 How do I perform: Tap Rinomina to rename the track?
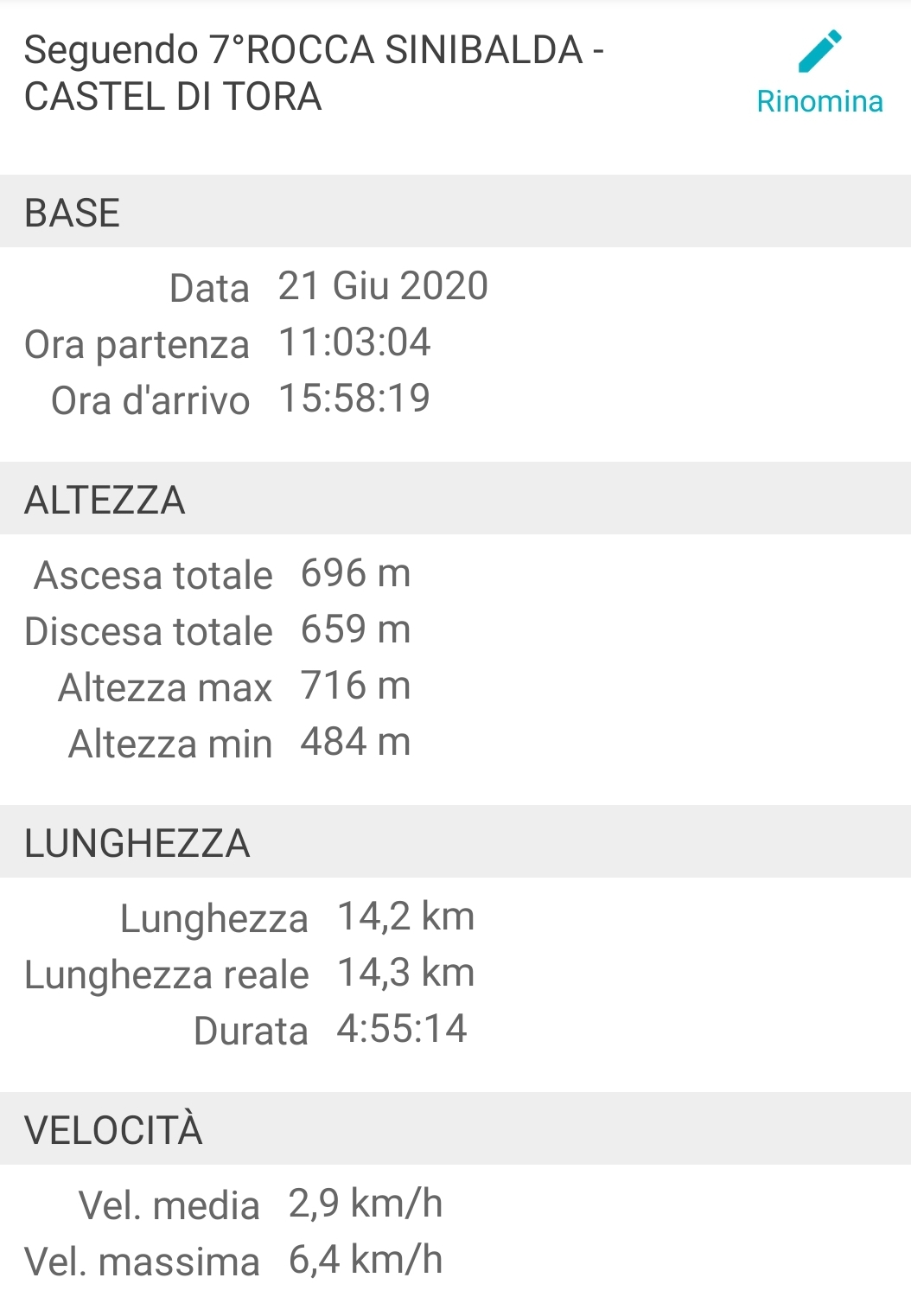click(819, 74)
